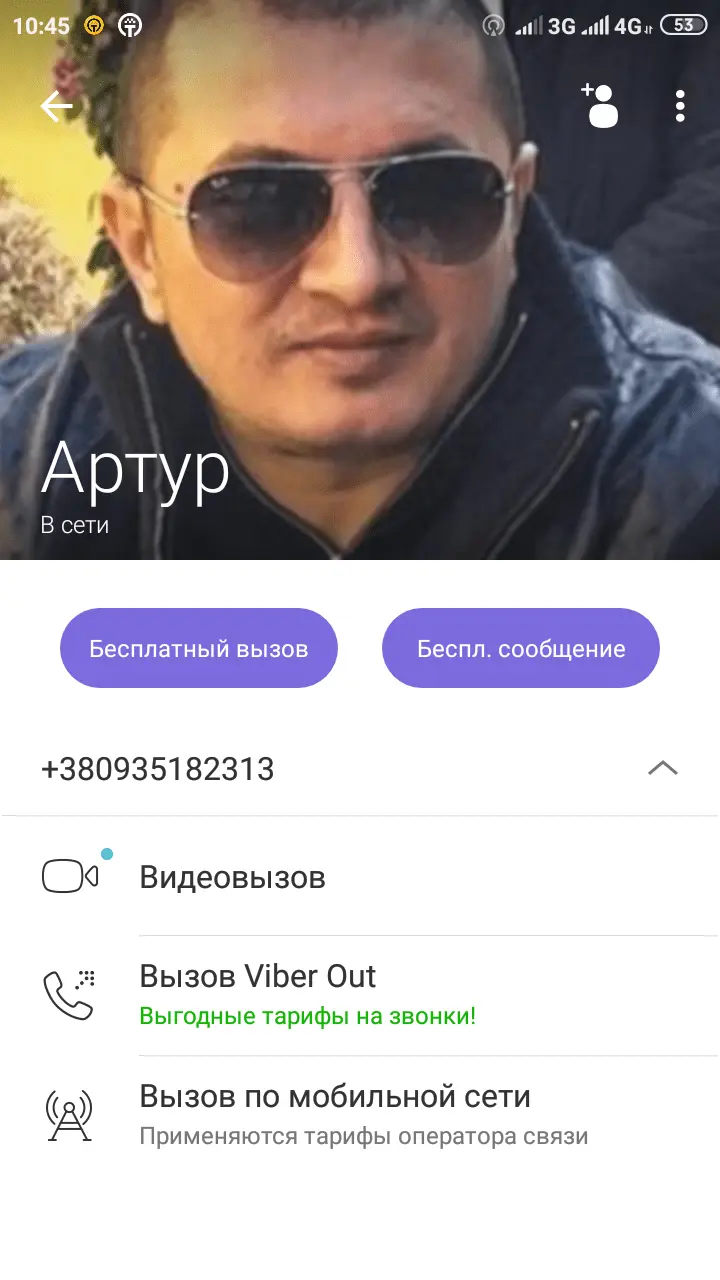Start a free call with Бесплатный вызов
The width and height of the screenshot is (720, 1280).
pos(199,648)
